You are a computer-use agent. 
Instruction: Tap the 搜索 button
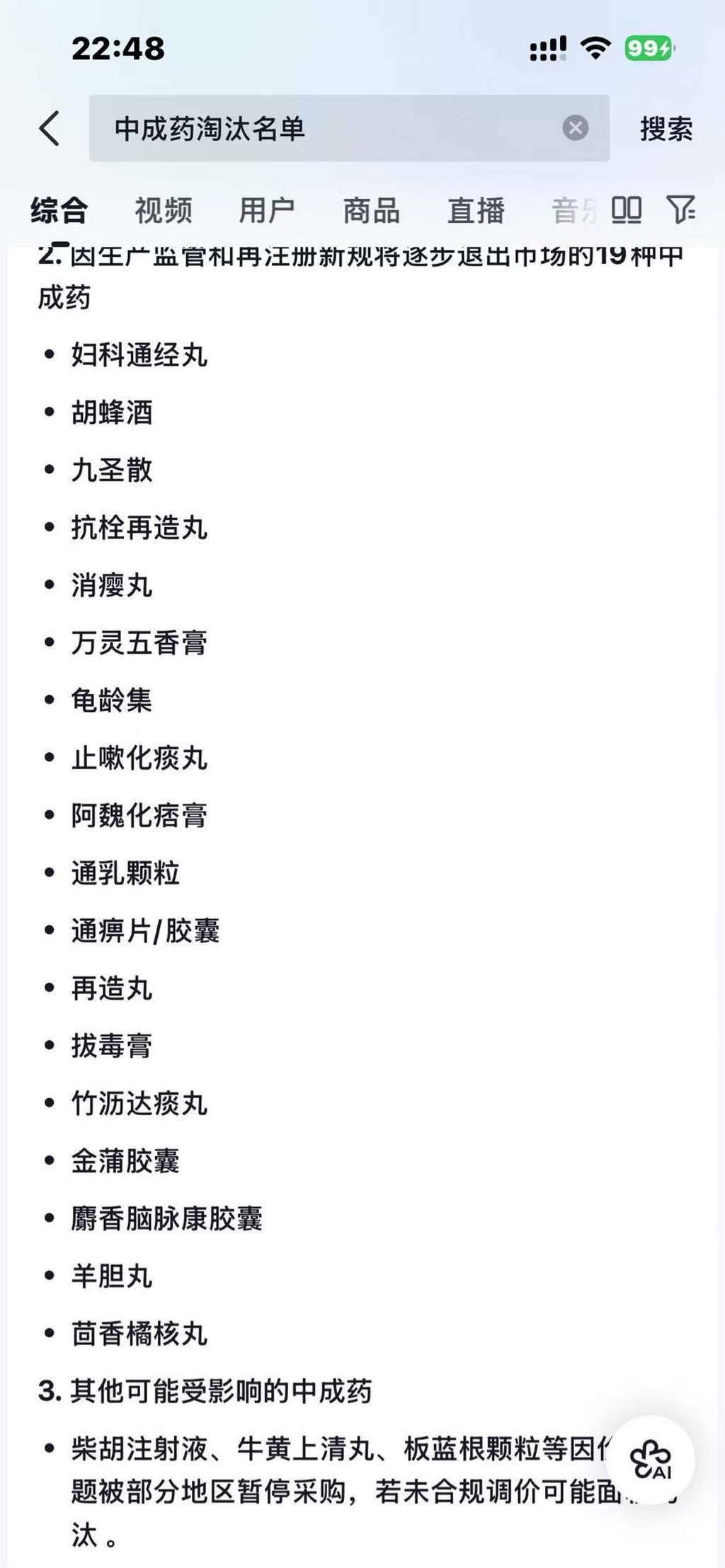[x=666, y=129]
